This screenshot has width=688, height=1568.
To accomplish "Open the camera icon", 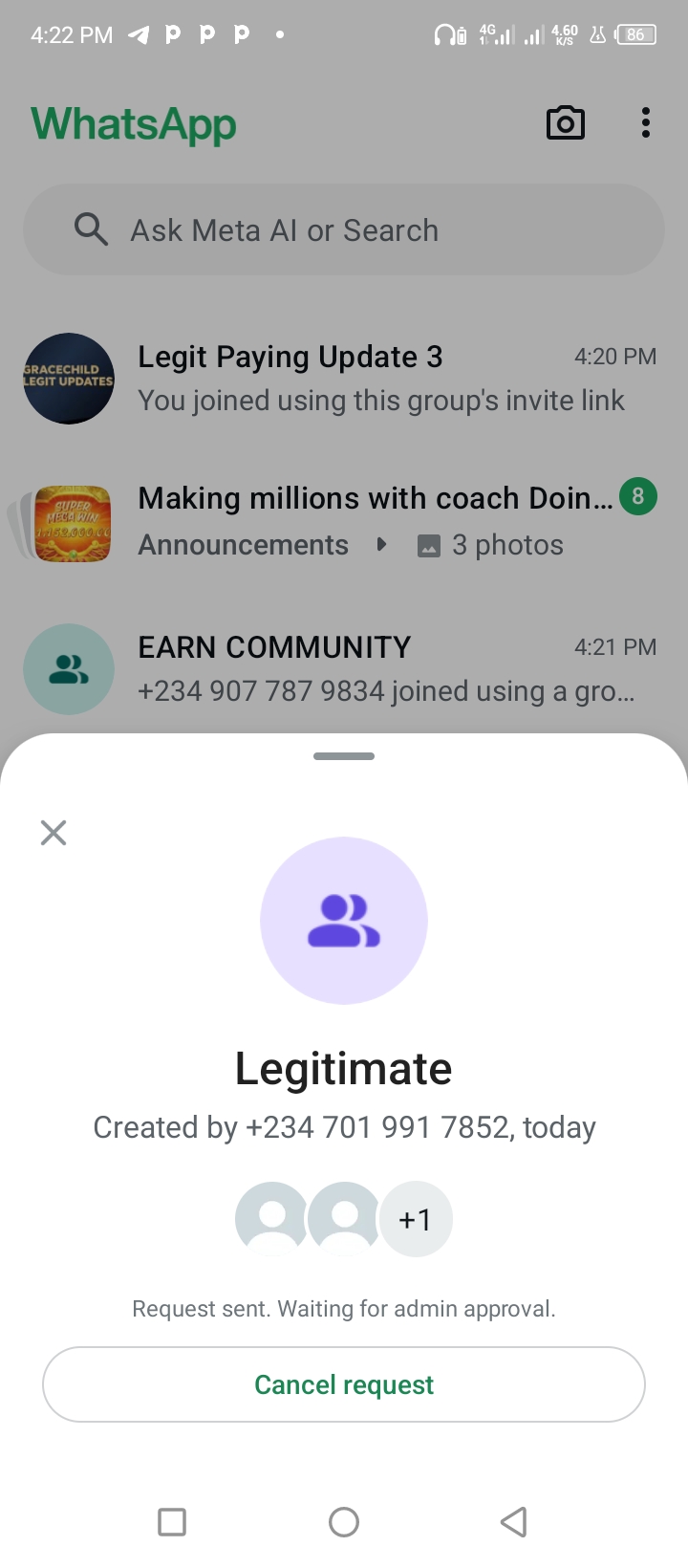I will [x=565, y=123].
